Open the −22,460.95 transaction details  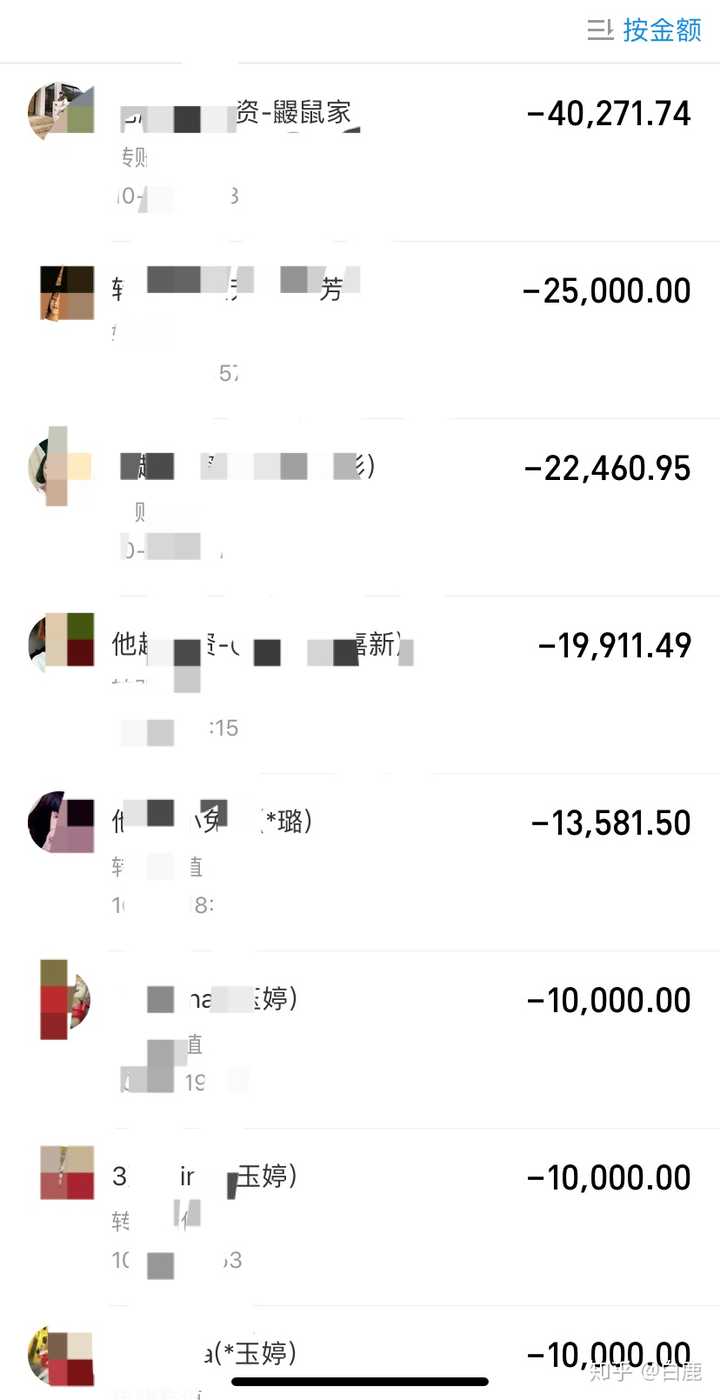(x=360, y=495)
